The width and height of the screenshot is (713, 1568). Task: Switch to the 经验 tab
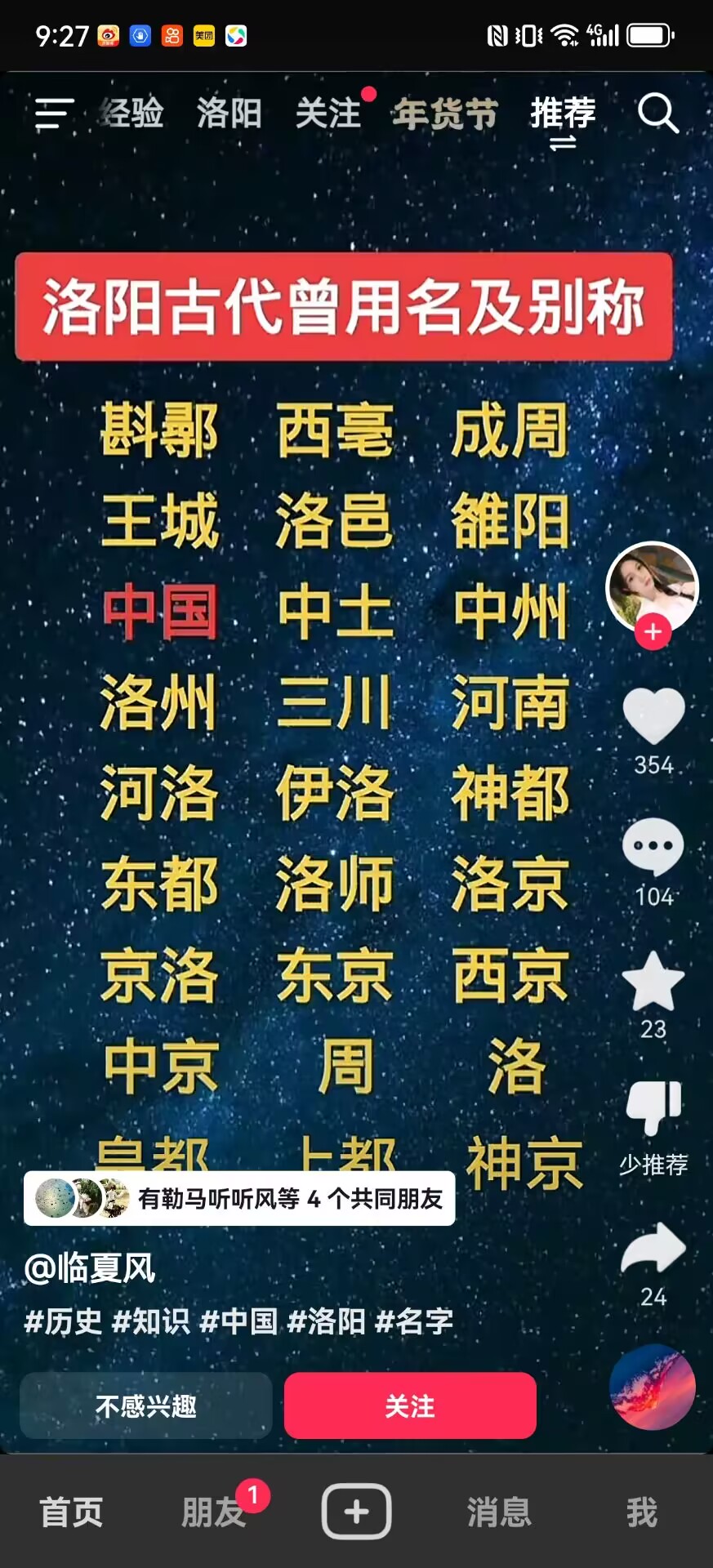pos(132,114)
